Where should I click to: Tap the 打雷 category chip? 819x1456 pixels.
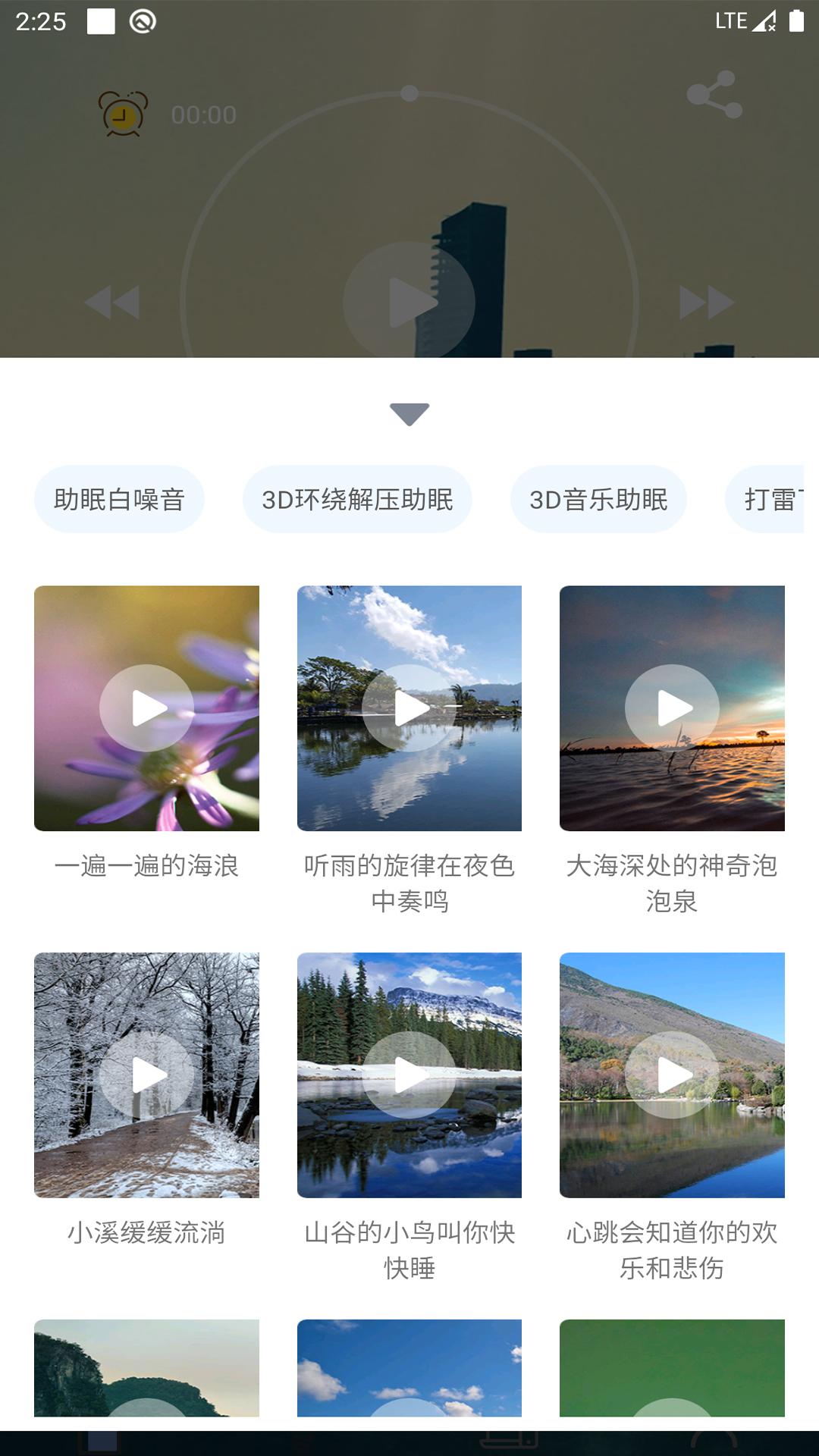(x=781, y=499)
